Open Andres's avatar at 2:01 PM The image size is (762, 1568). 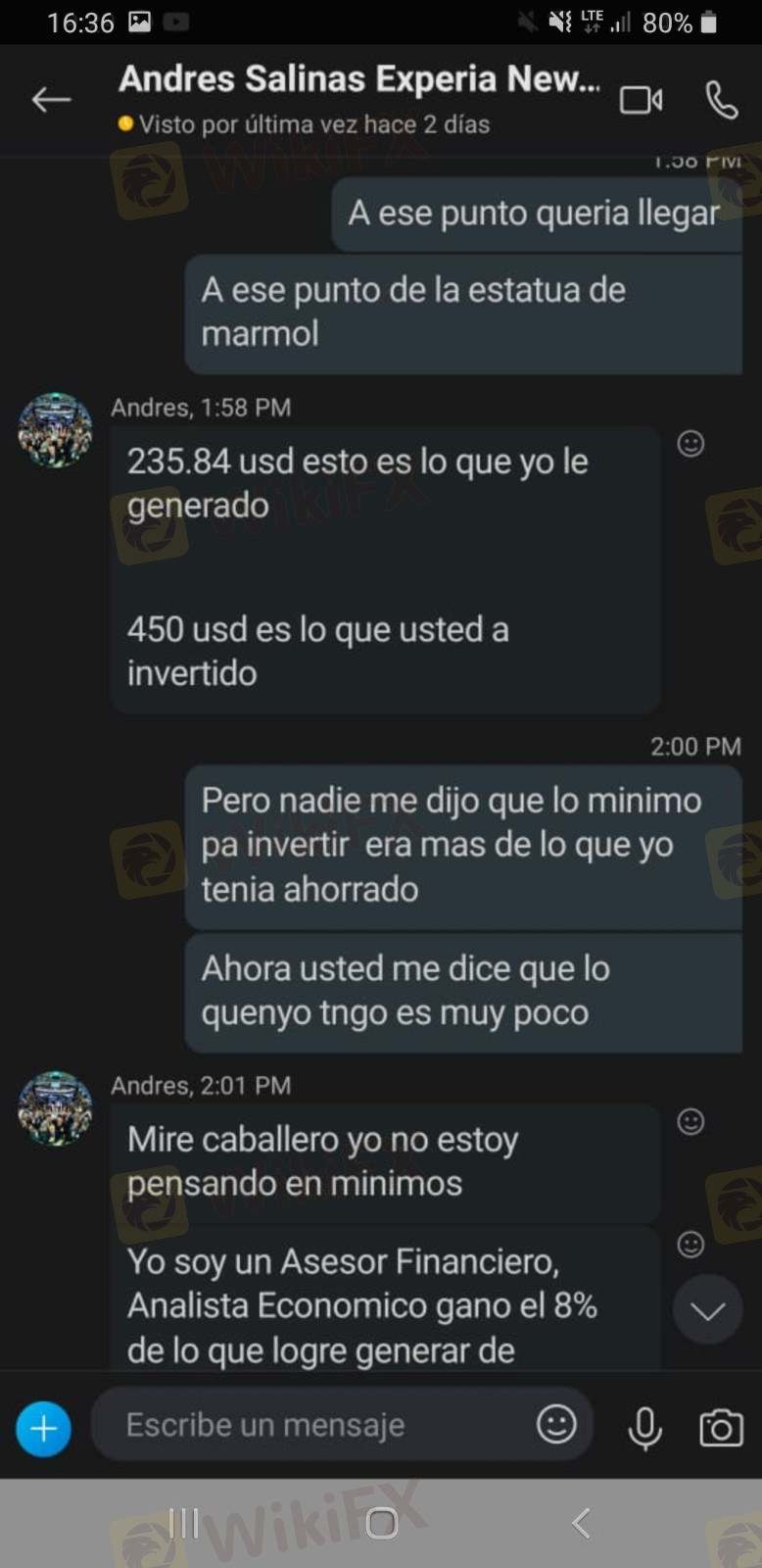coord(56,1108)
